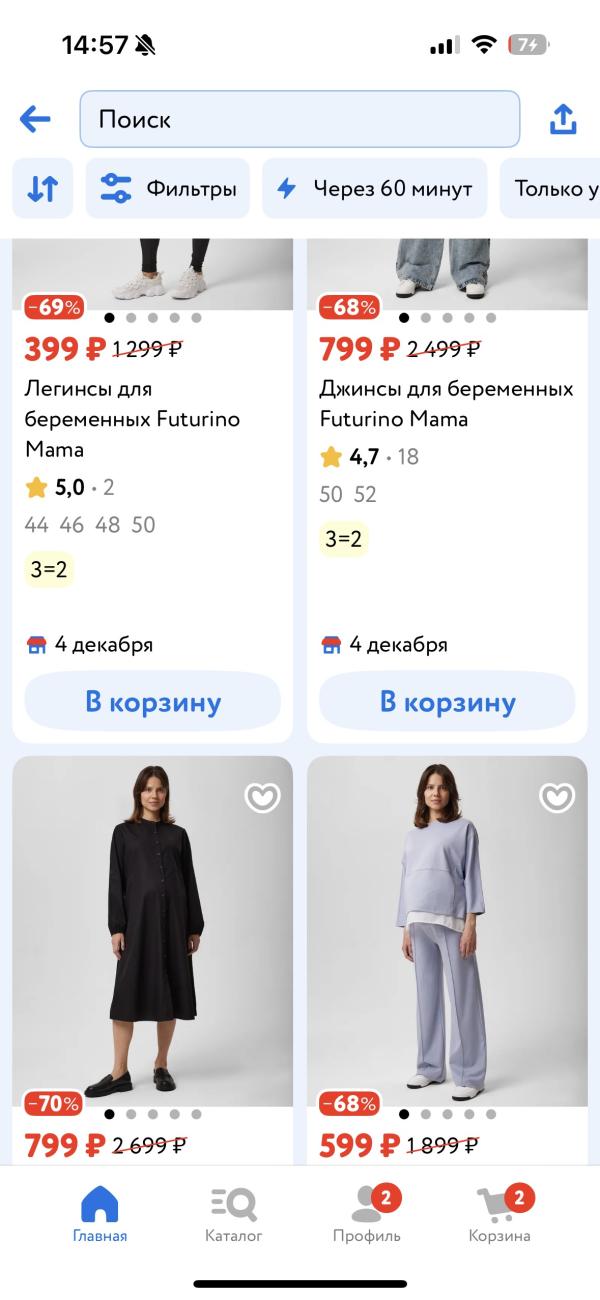Switch to the Каталог tab
This screenshot has width=600, height=1300.
[x=233, y=1214]
